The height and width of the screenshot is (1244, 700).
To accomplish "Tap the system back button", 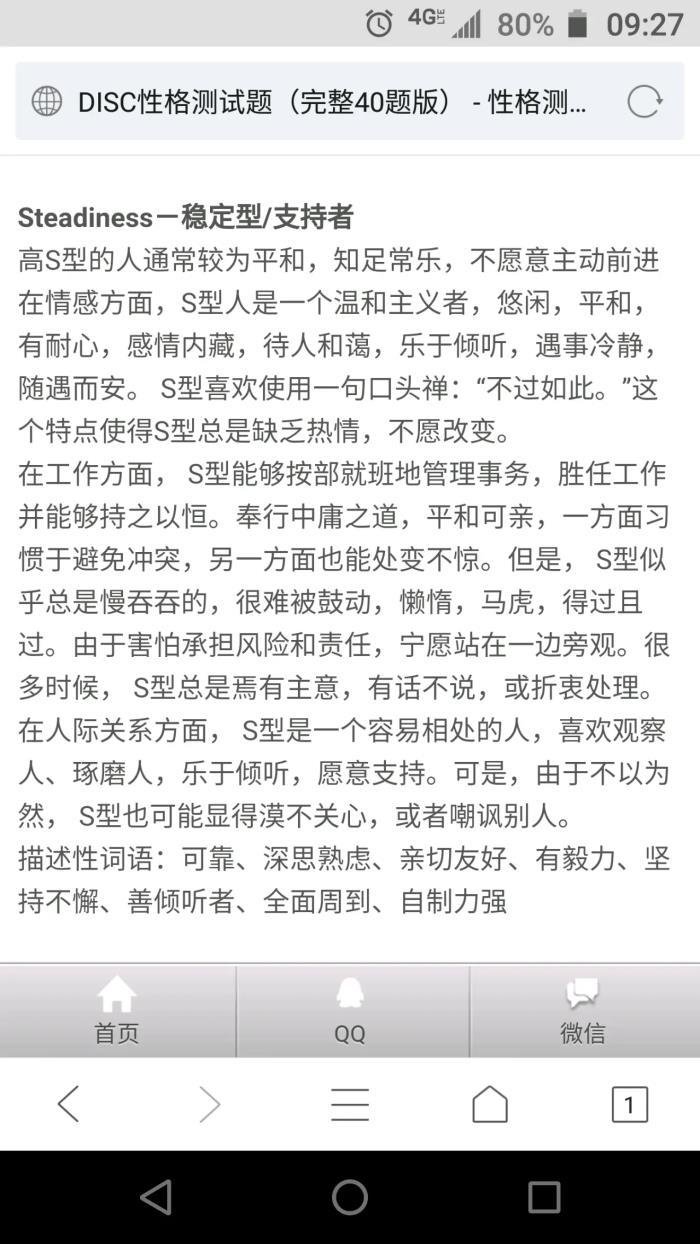I will pyautogui.click(x=156, y=1197).
